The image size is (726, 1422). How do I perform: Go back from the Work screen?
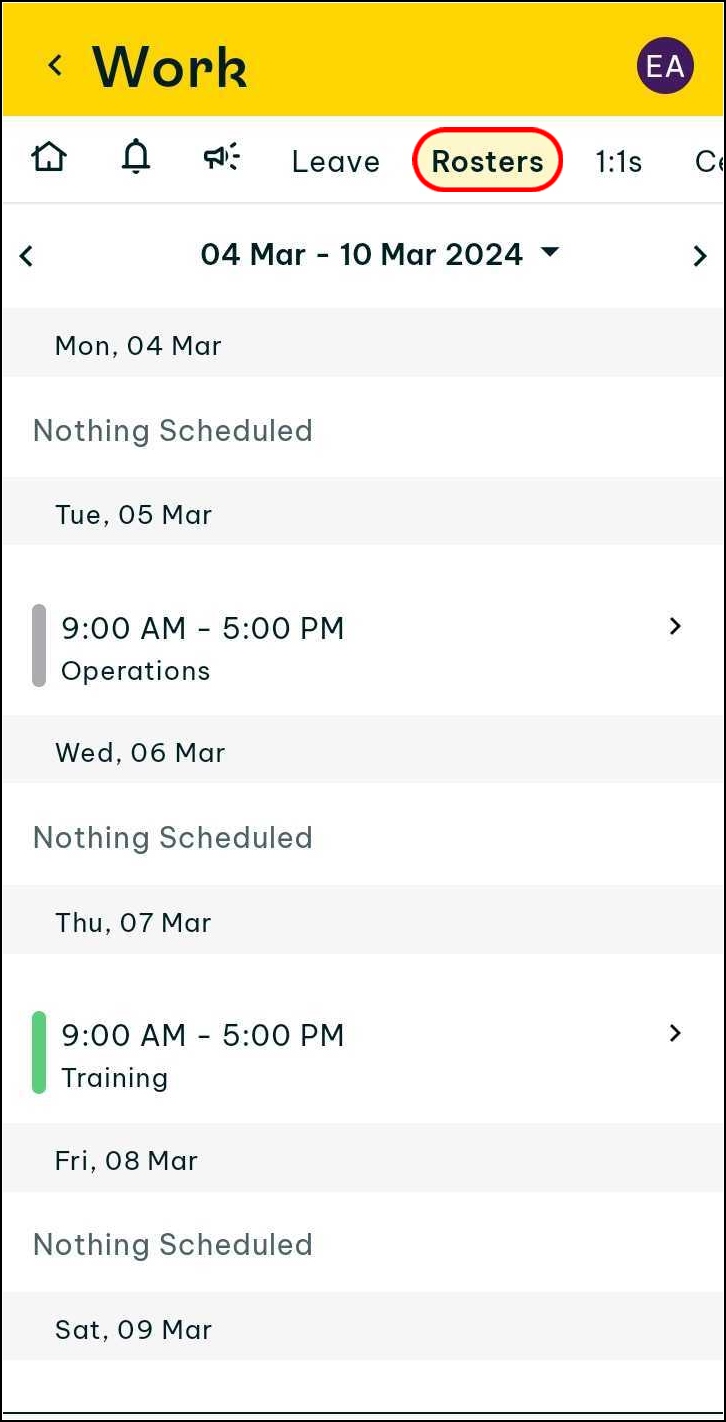pos(55,66)
